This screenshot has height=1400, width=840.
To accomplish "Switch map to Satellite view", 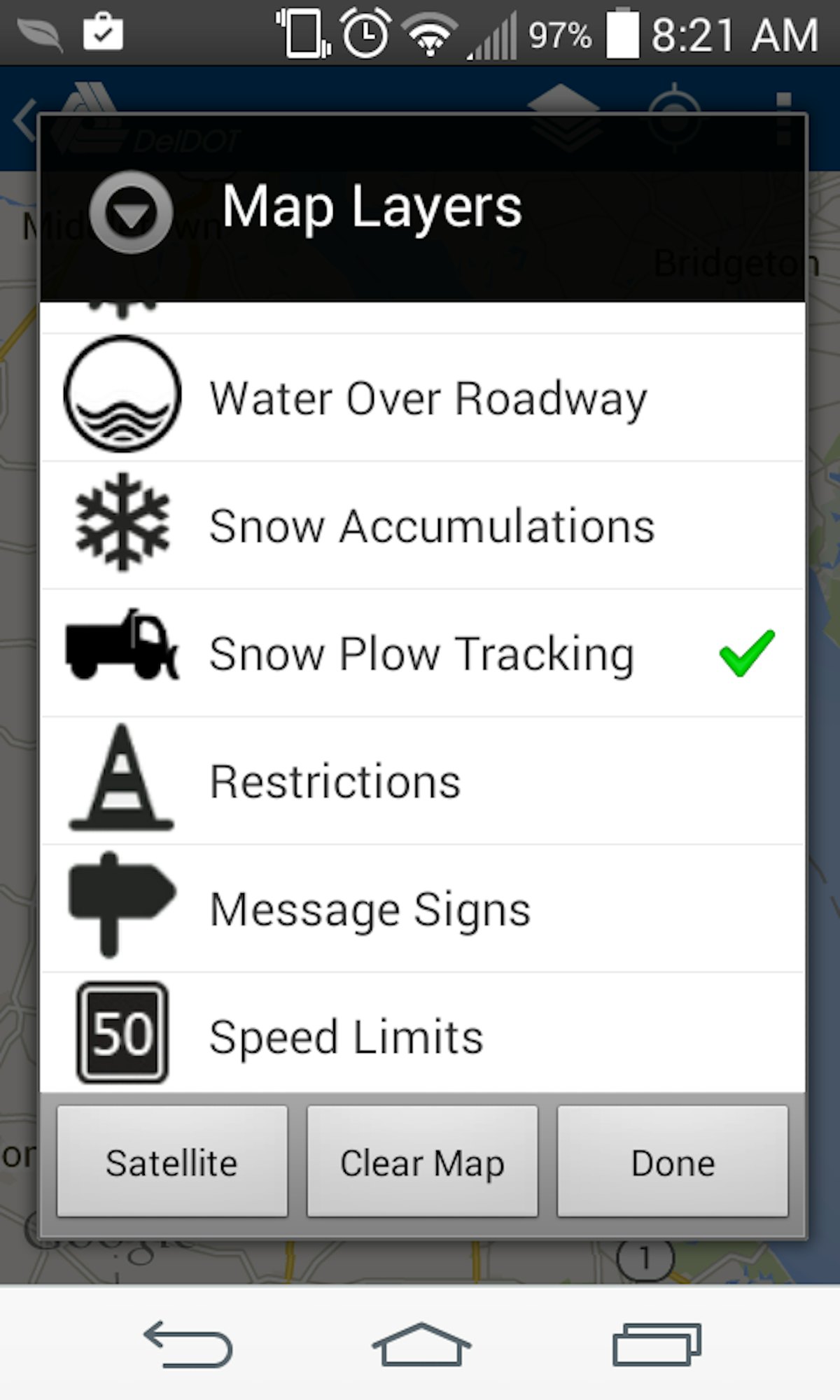I will click(x=171, y=1162).
